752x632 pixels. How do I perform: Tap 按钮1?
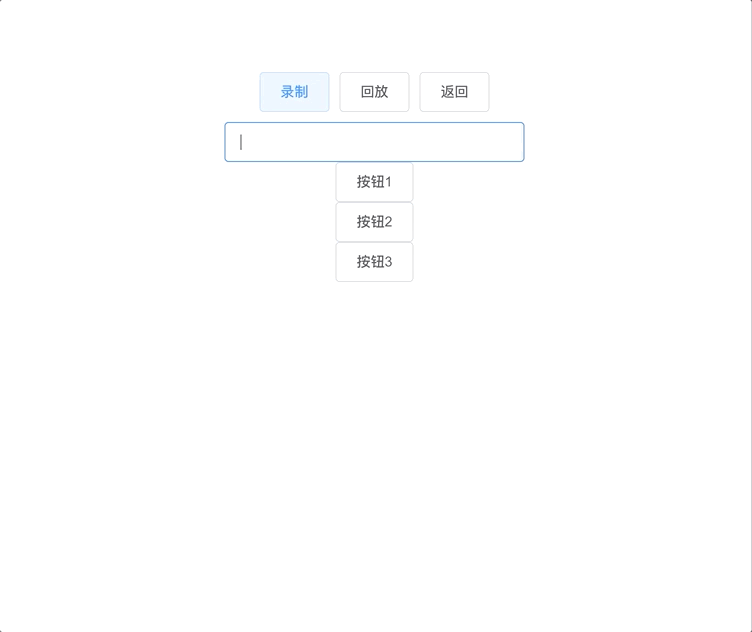(374, 182)
